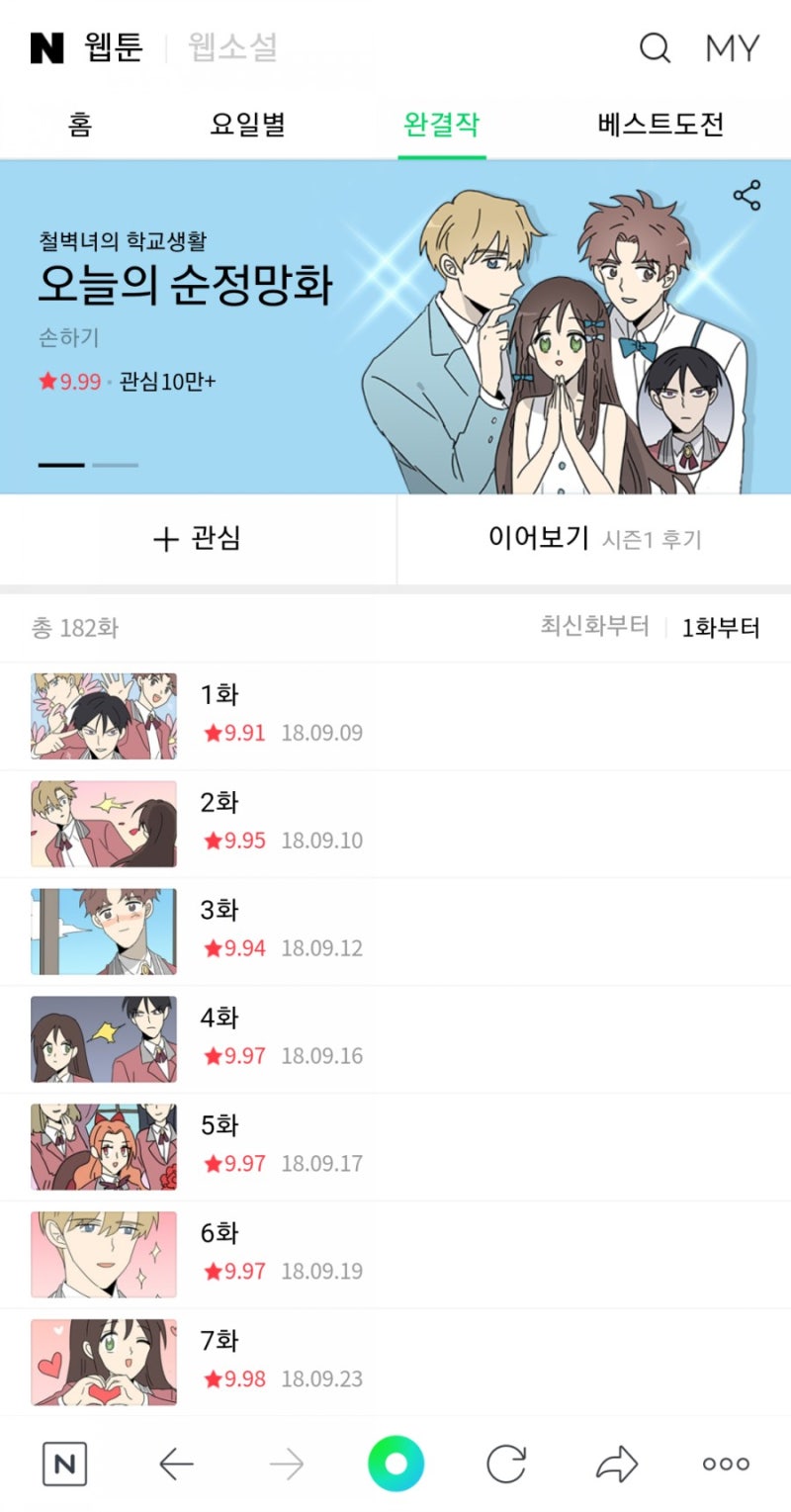
Task: Open episode 7화
Action: pyautogui.click(x=395, y=1362)
